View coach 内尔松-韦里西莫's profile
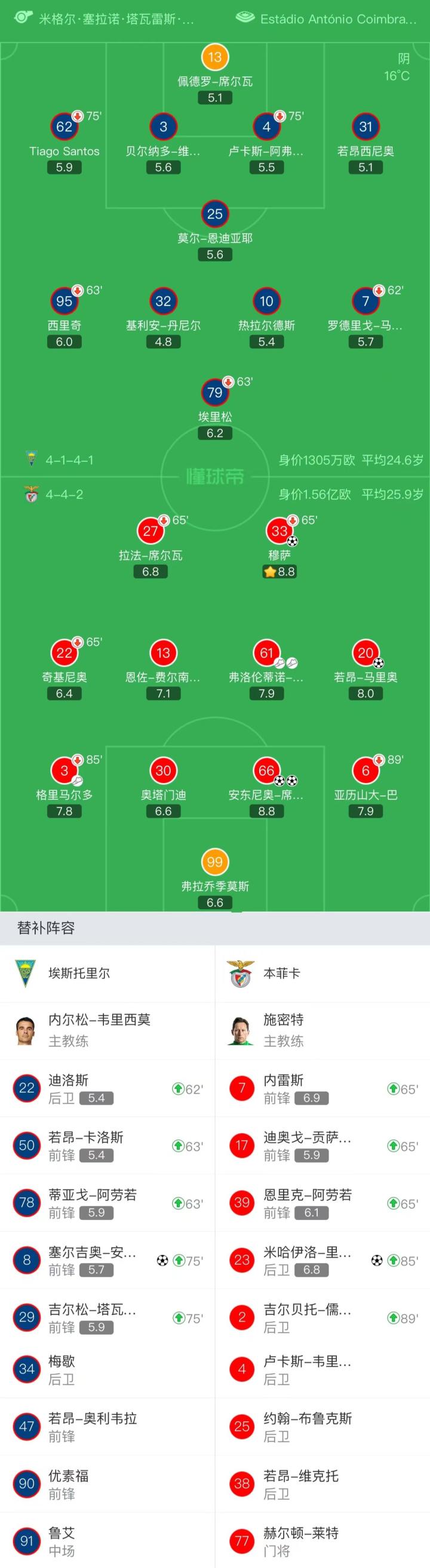The image size is (430, 1568). click(x=107, y=1031)
